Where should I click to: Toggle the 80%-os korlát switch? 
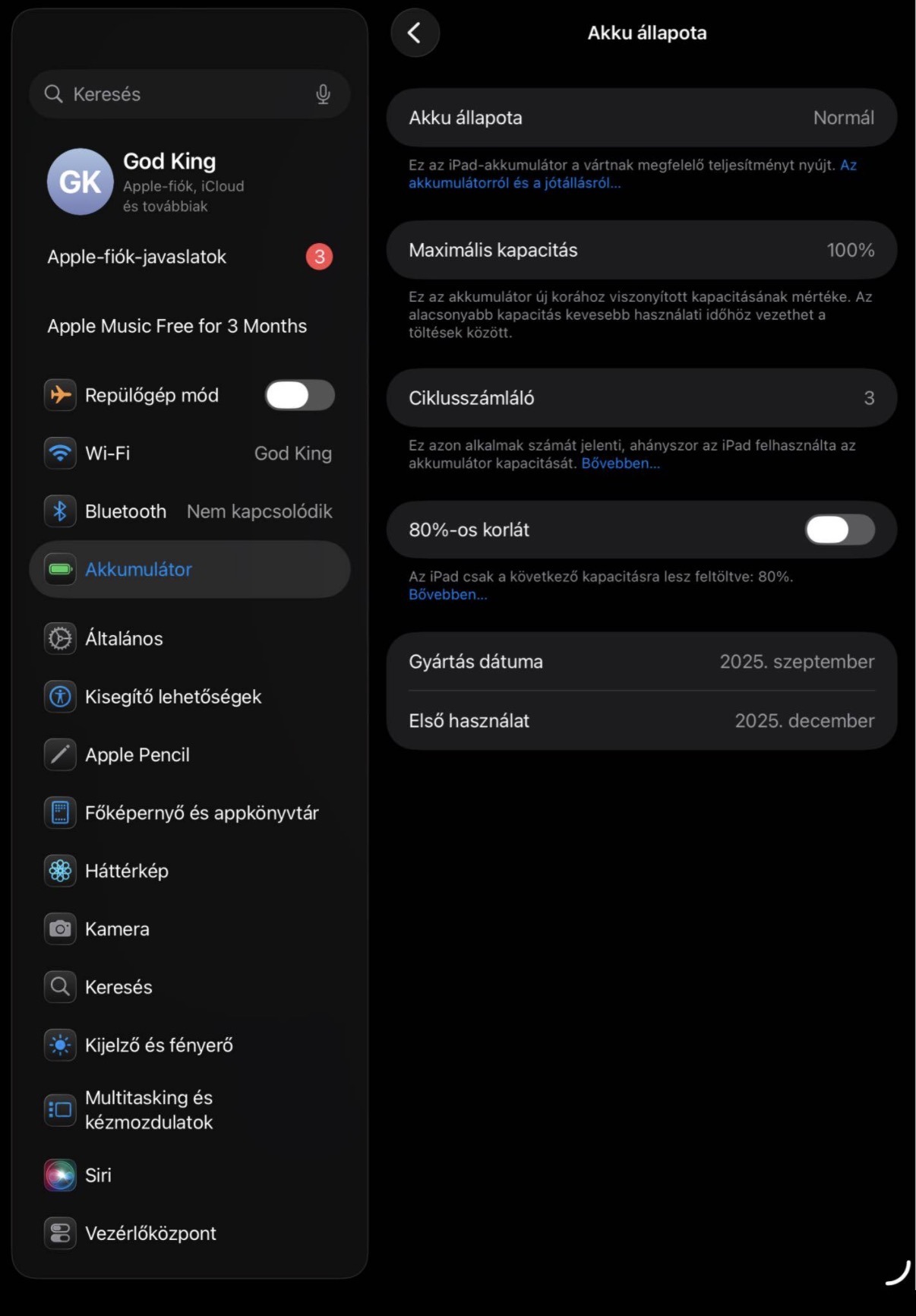tap(839, 530)
